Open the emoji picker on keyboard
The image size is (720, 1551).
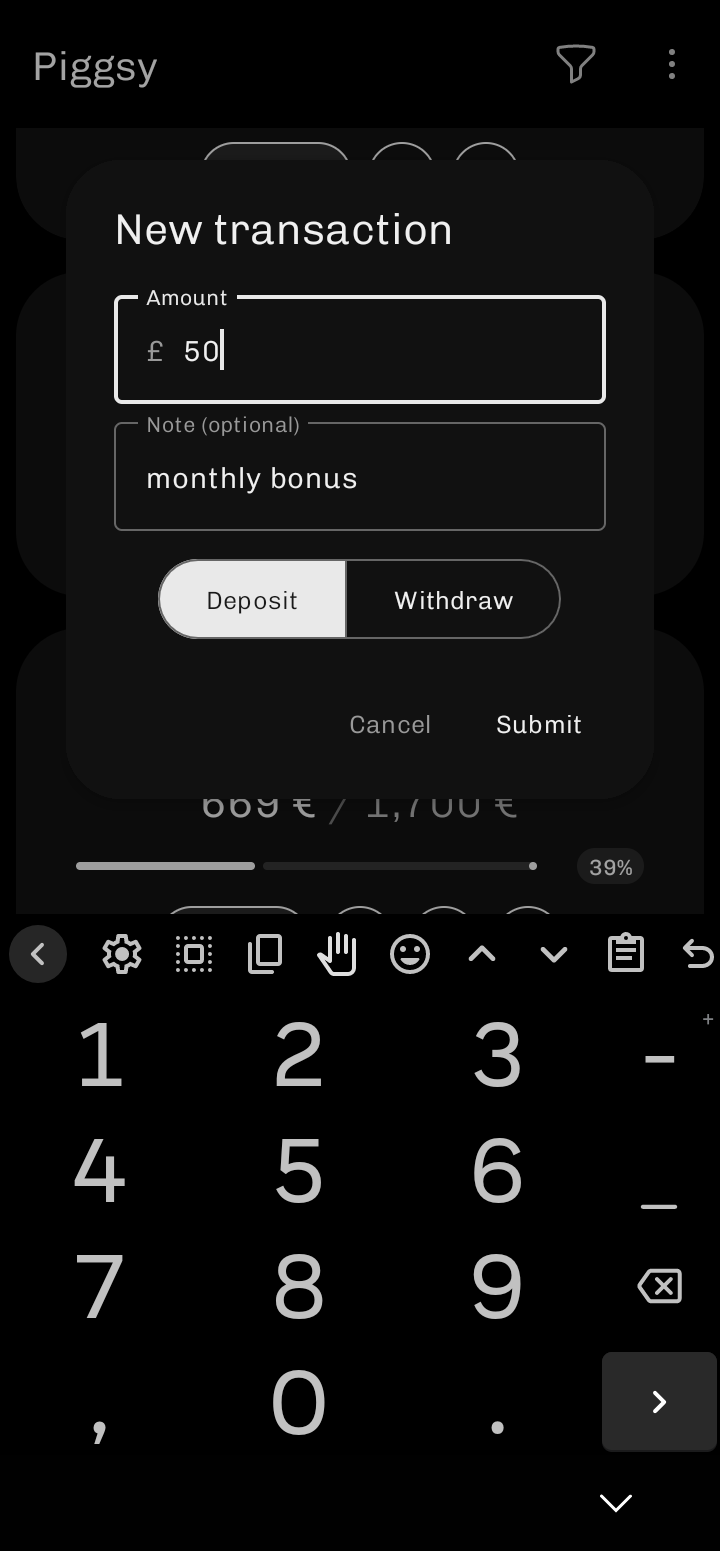pos(410,954)
